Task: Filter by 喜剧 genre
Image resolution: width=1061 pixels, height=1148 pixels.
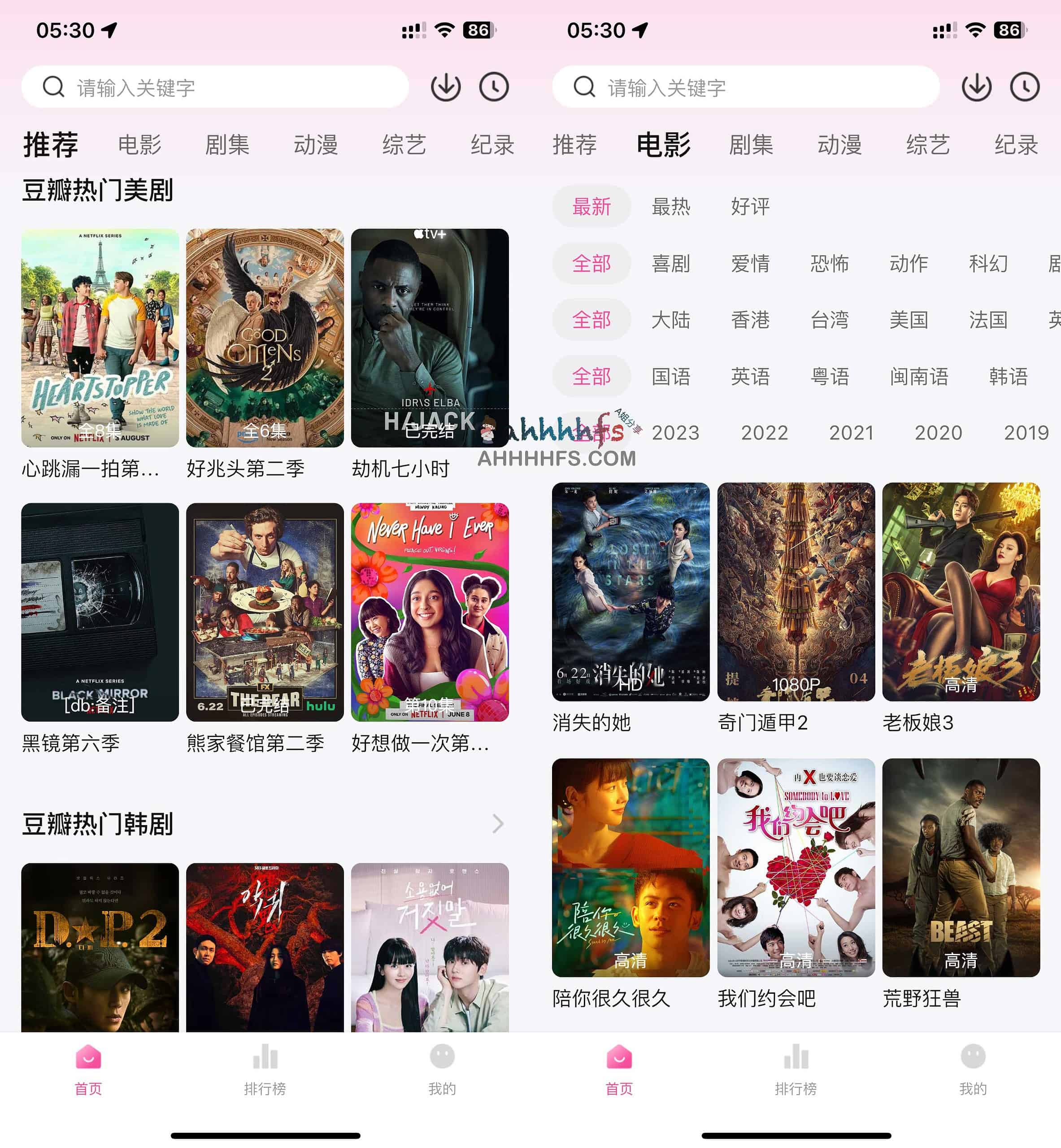Action: [670, 264]
